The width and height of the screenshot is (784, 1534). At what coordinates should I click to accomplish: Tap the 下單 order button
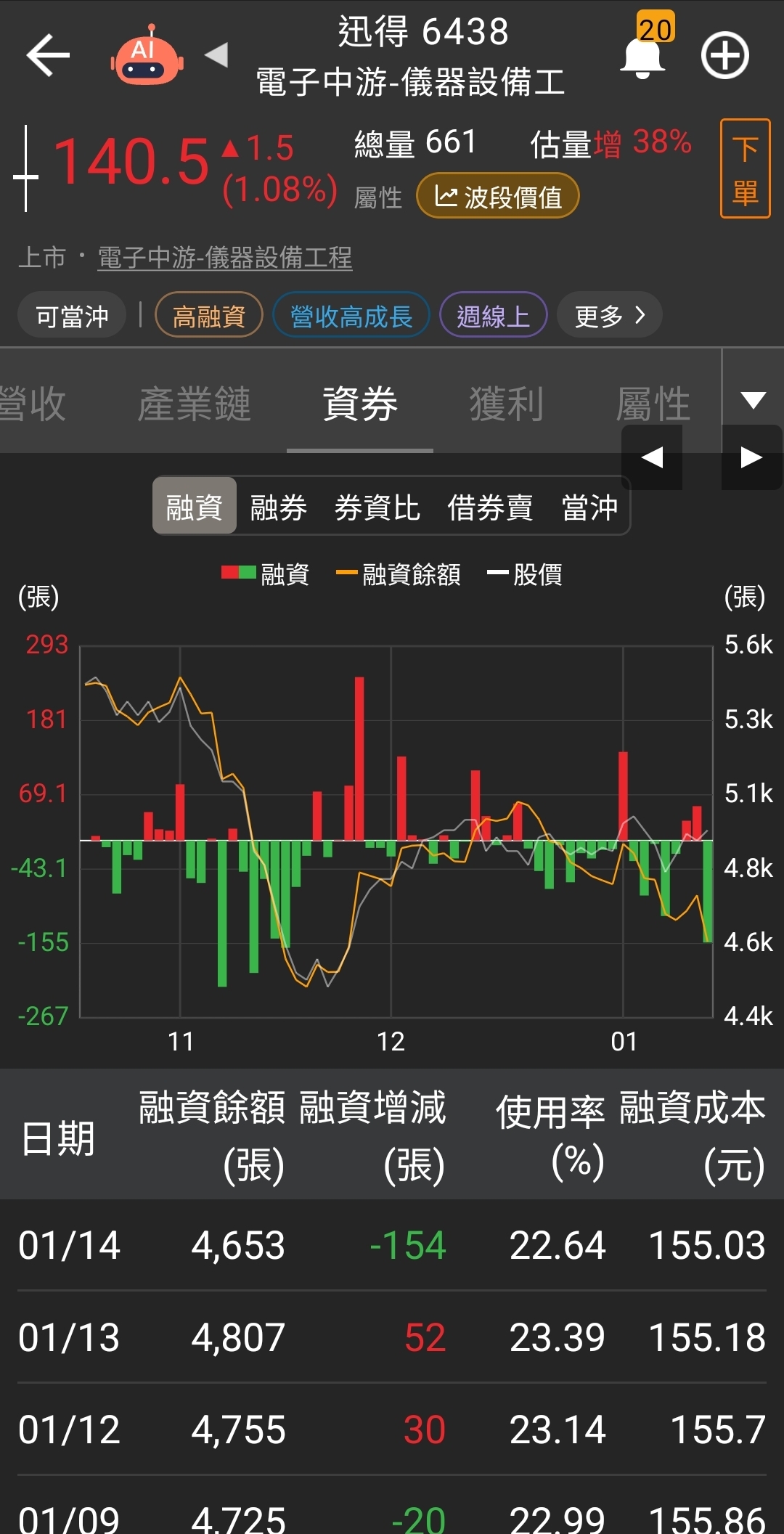click(x=745, y=168)
